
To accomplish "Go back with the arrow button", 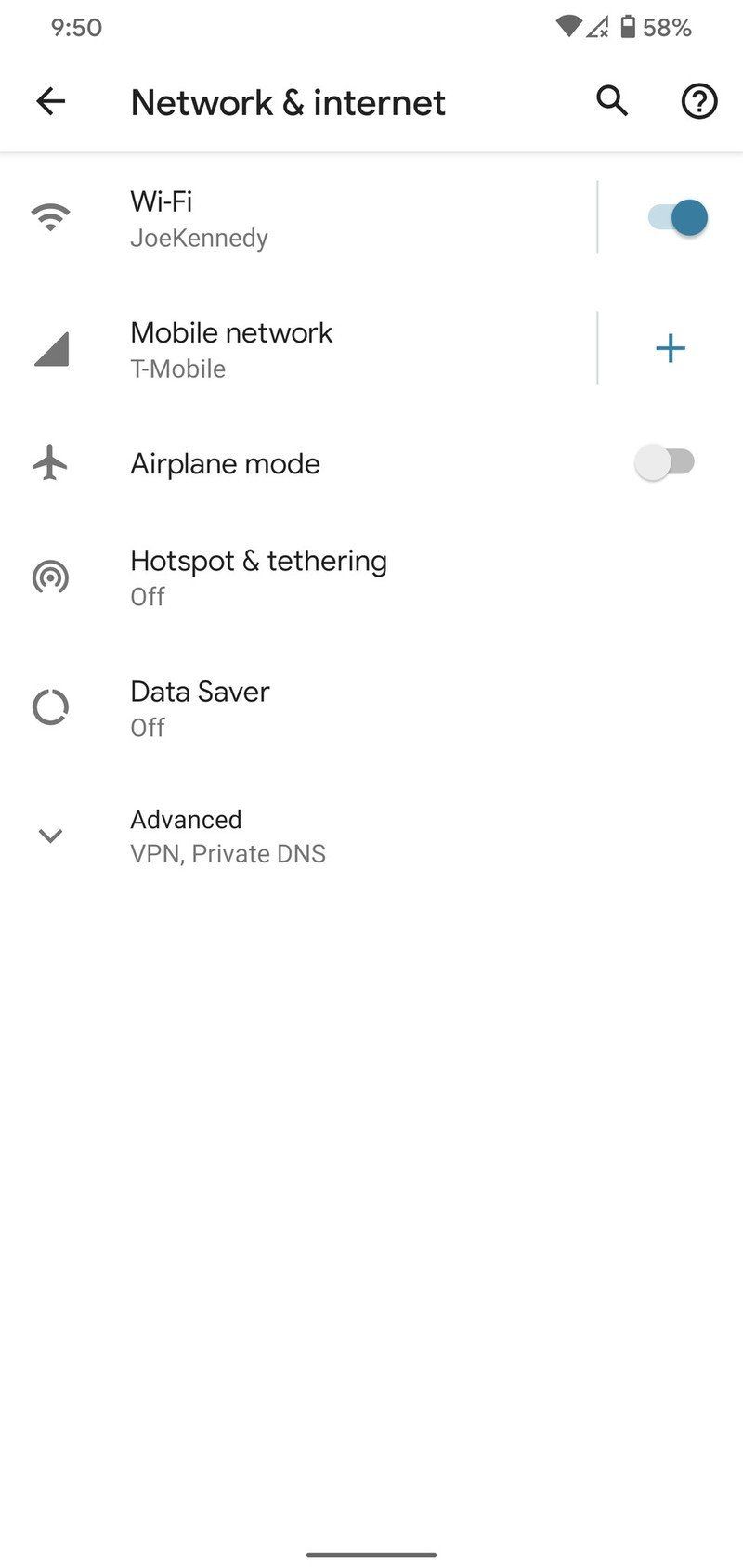I will [x=50, y=101].
